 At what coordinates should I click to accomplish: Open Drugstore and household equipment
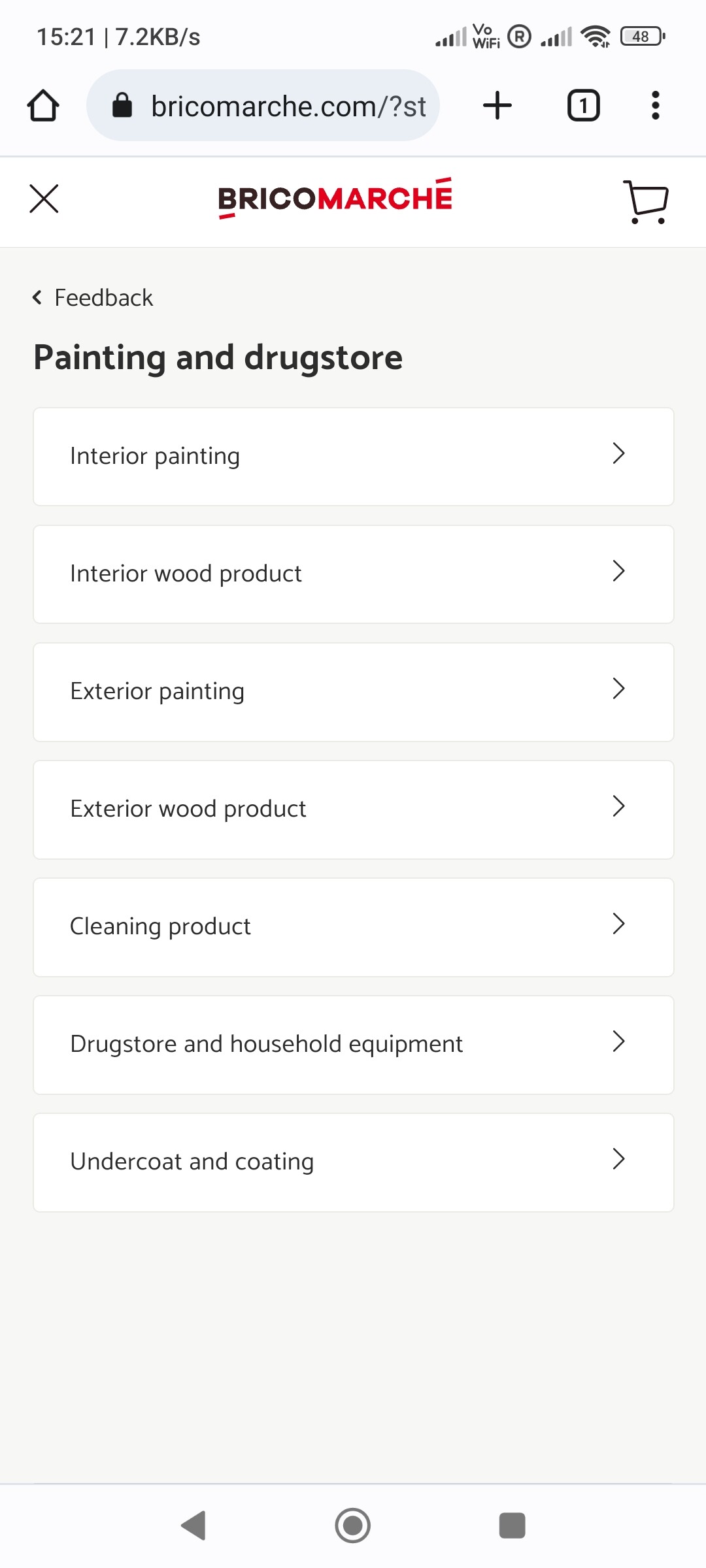point(354,1045)
